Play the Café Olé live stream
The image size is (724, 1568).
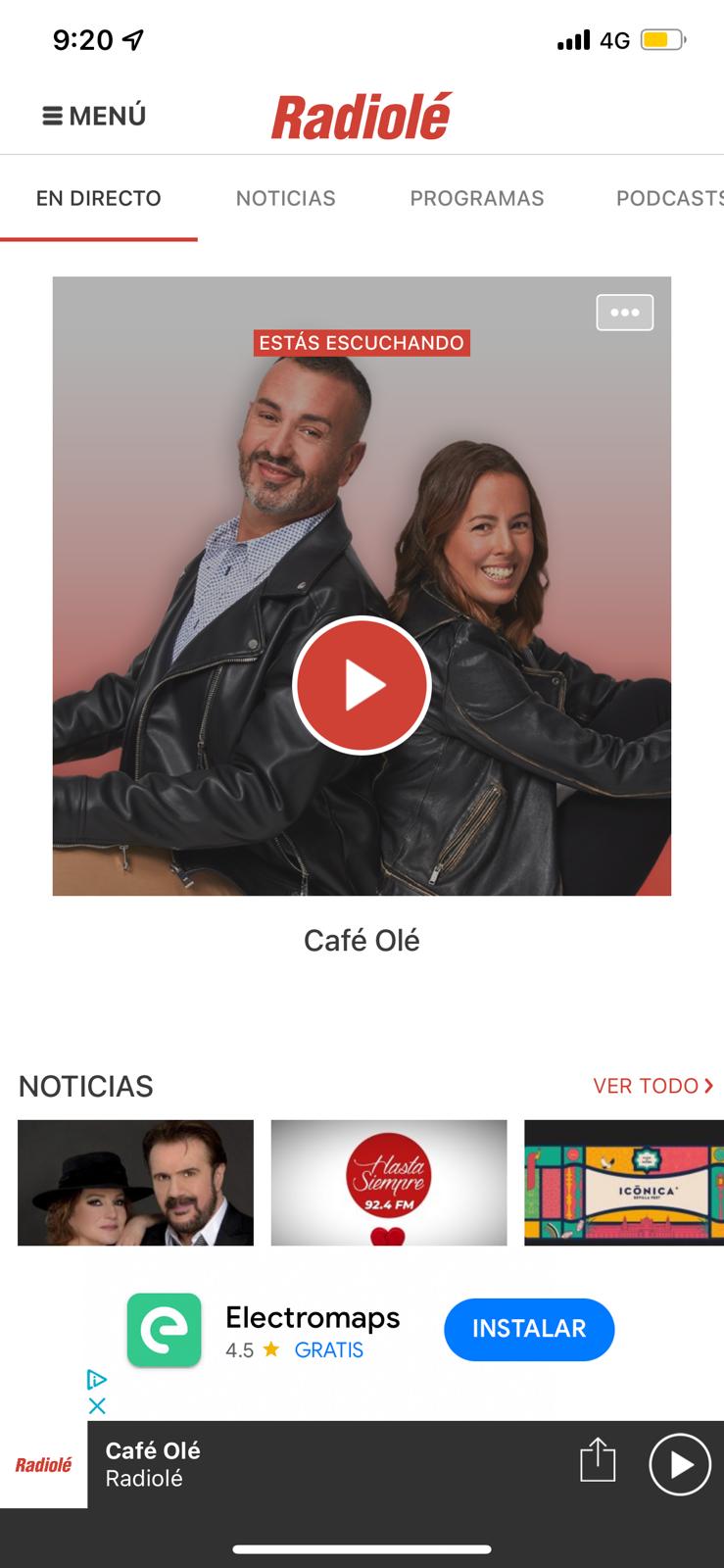click(362, 685)
